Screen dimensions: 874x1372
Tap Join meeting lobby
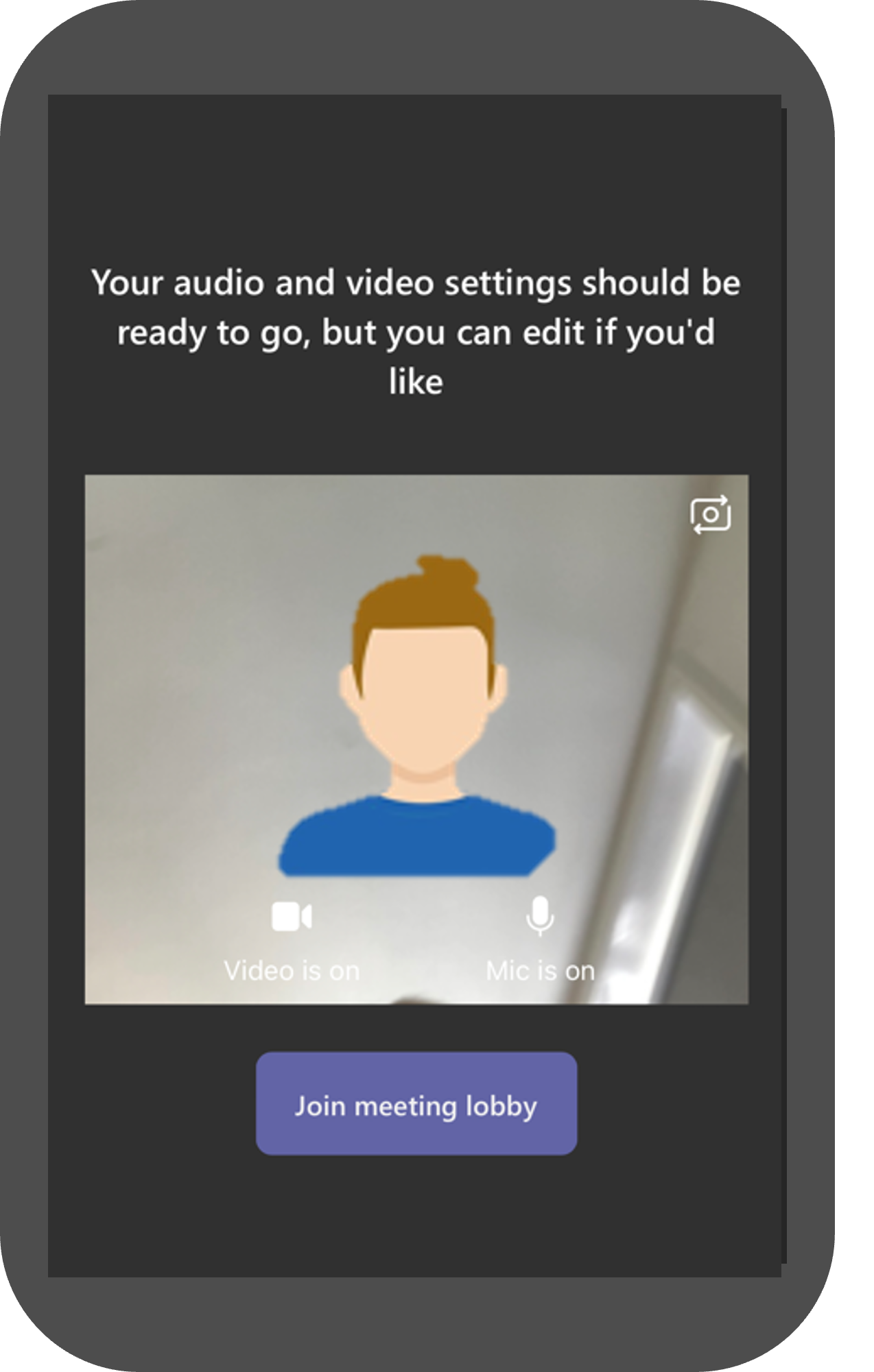(416, 1104)
